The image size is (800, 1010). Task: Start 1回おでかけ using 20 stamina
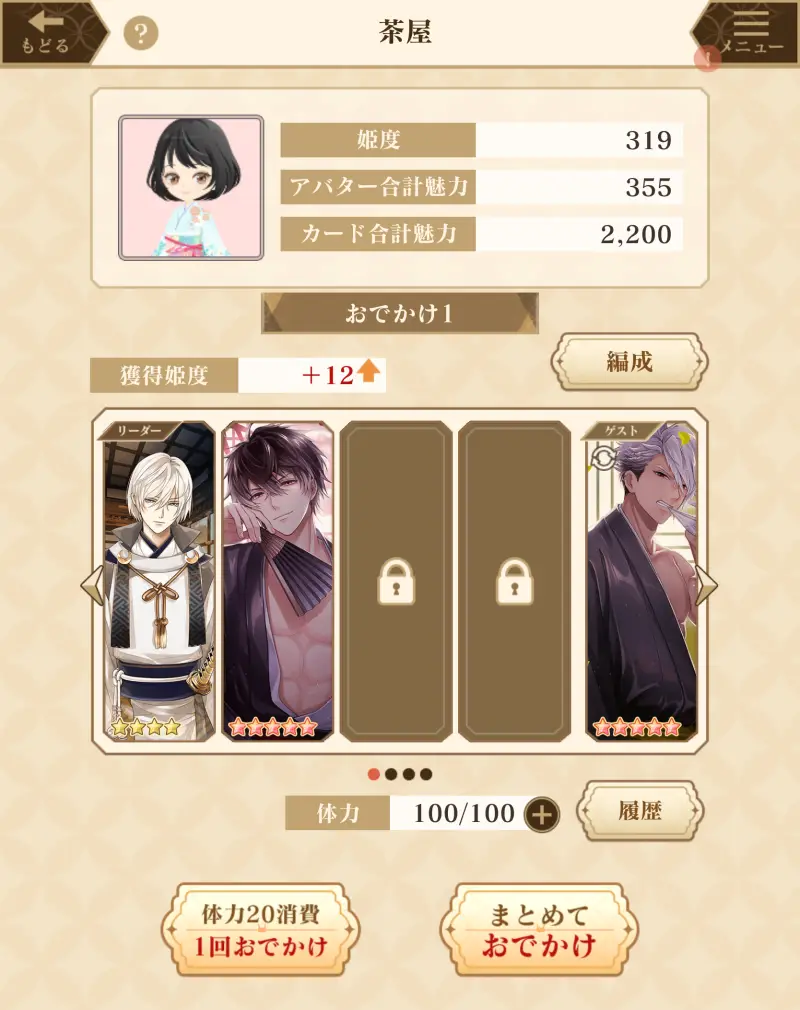click(x=261, y=929)
